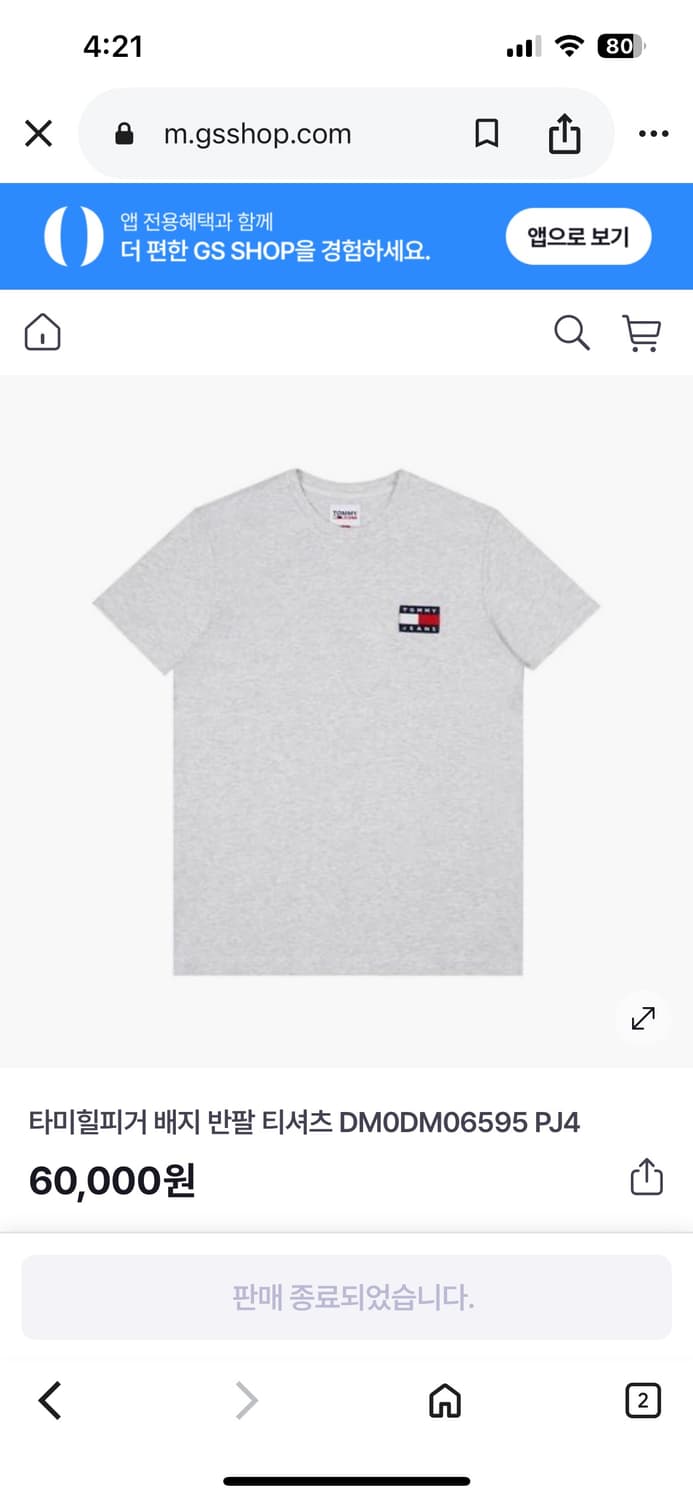This screenshot has width=693, height=1500.
Task: Go back to the previous page
Action: point(50,1401)
